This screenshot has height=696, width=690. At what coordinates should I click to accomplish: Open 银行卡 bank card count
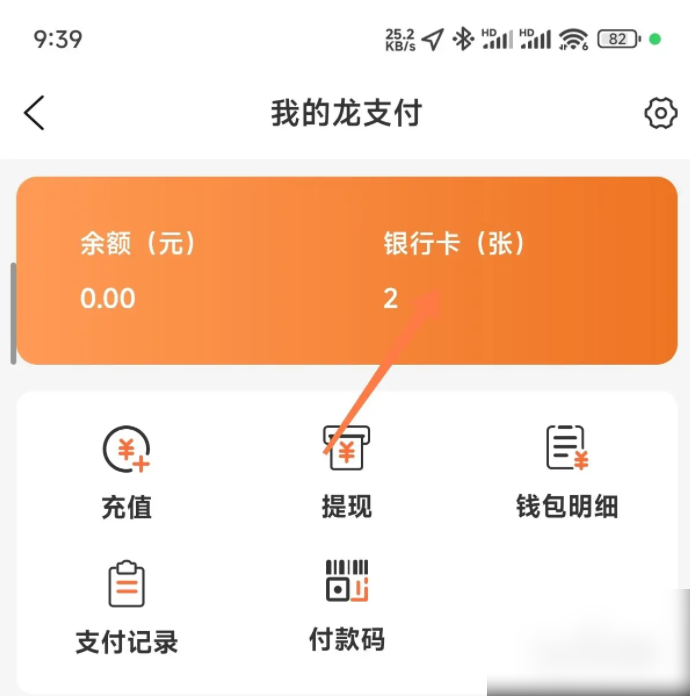point(453,270)
